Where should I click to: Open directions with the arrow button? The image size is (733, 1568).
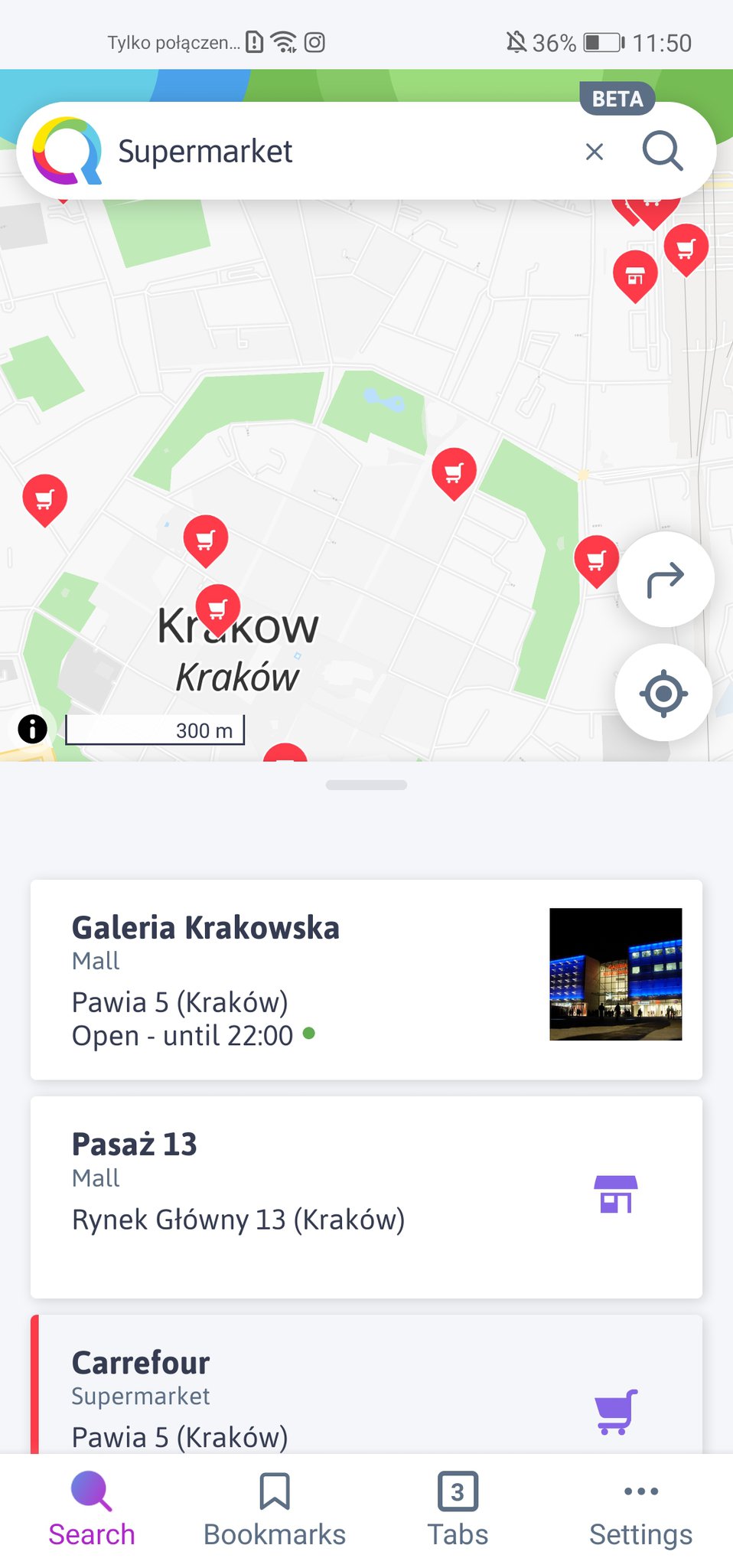[665, 580]
